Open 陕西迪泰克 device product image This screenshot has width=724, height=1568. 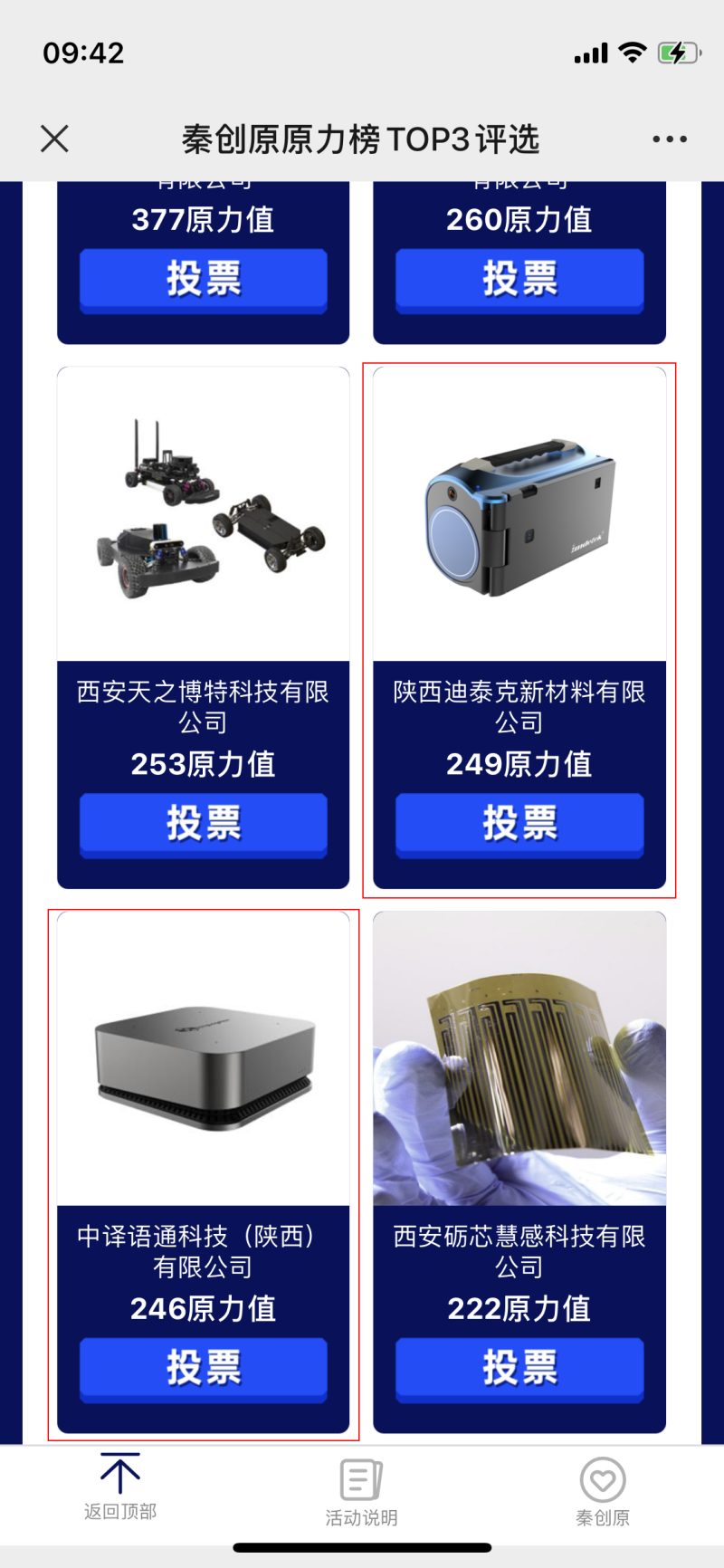[x=519, y=513]
